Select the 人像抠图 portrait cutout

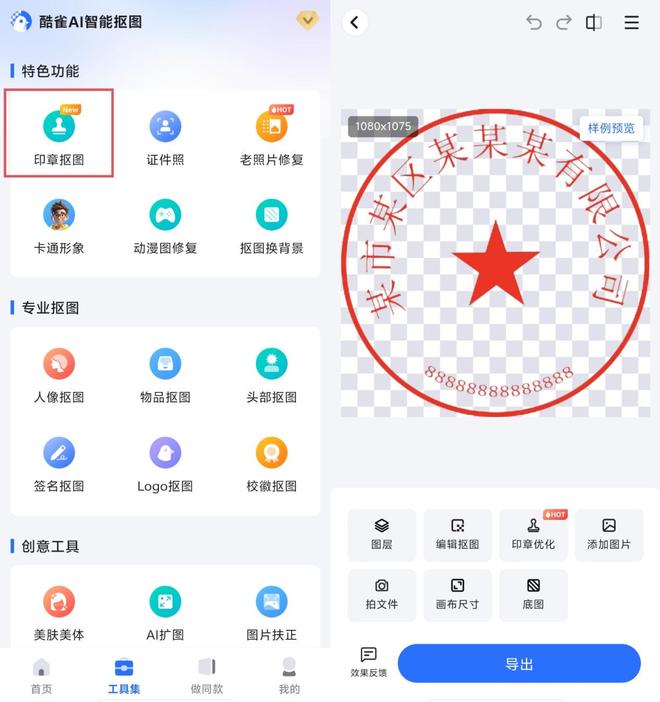coord(59,373)
